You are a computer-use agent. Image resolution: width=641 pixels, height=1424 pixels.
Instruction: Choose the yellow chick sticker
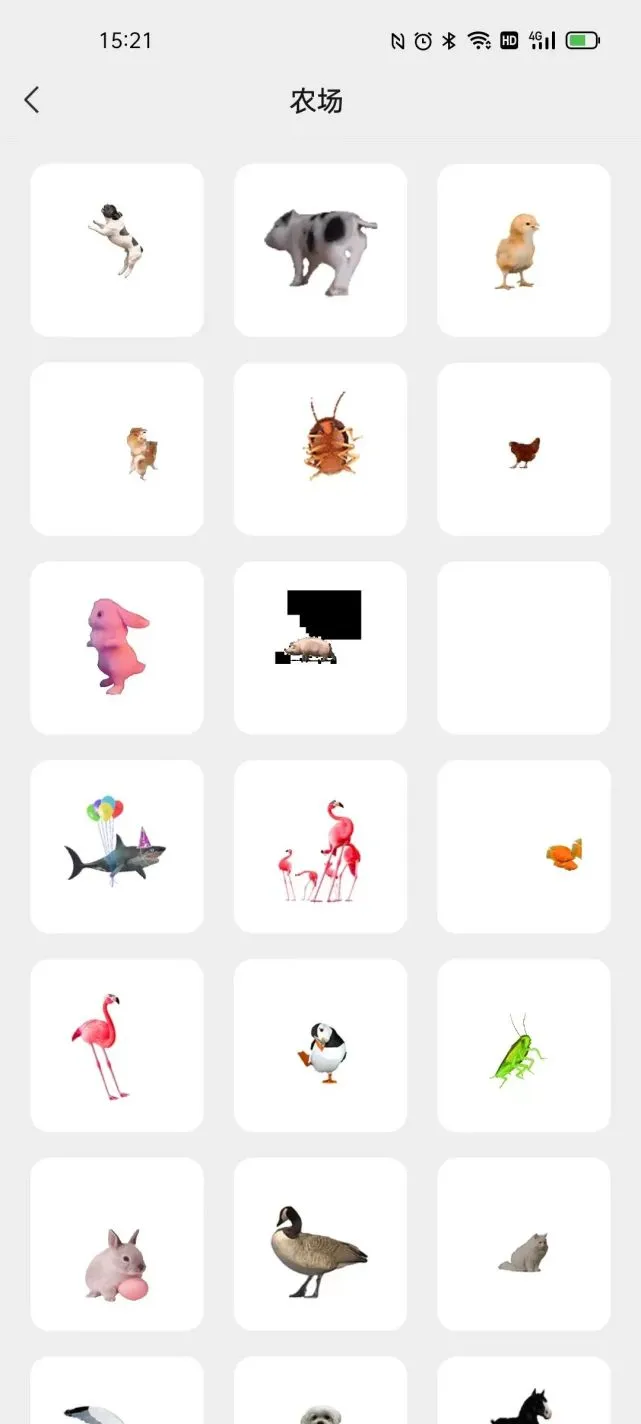(523, 250)
